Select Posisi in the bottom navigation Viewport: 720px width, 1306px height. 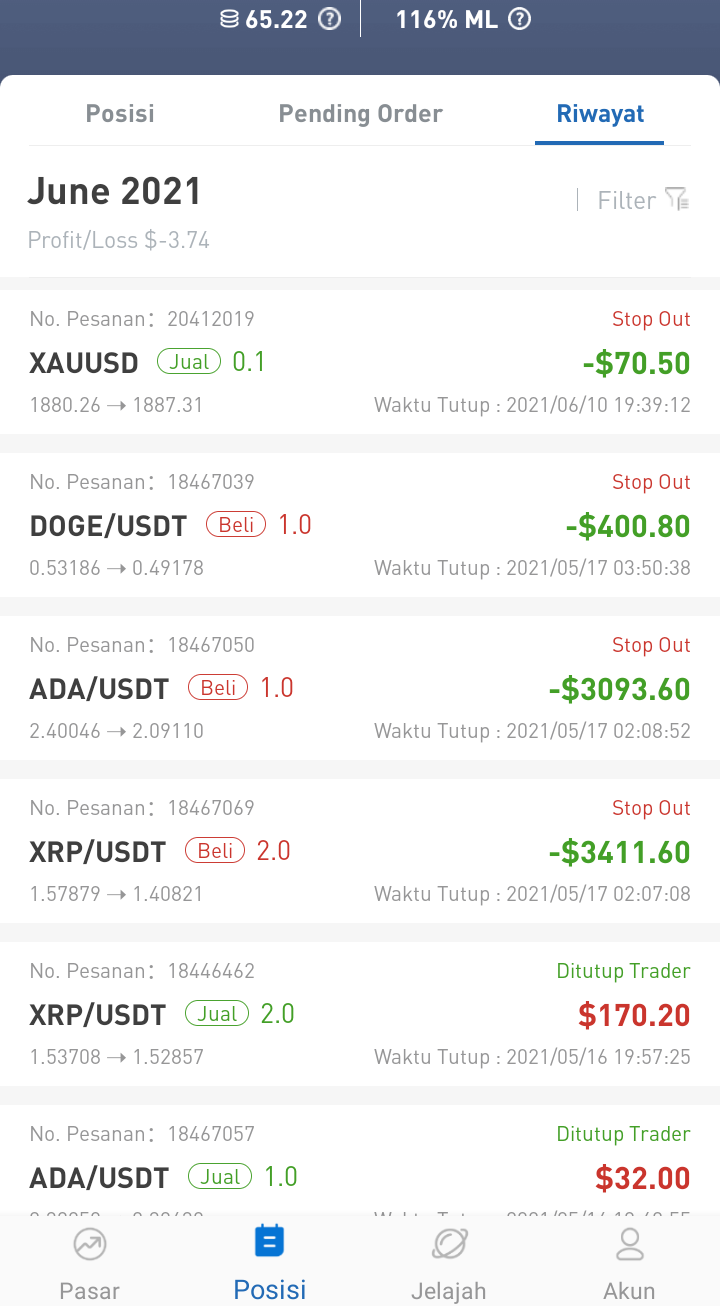(270, 1262)
